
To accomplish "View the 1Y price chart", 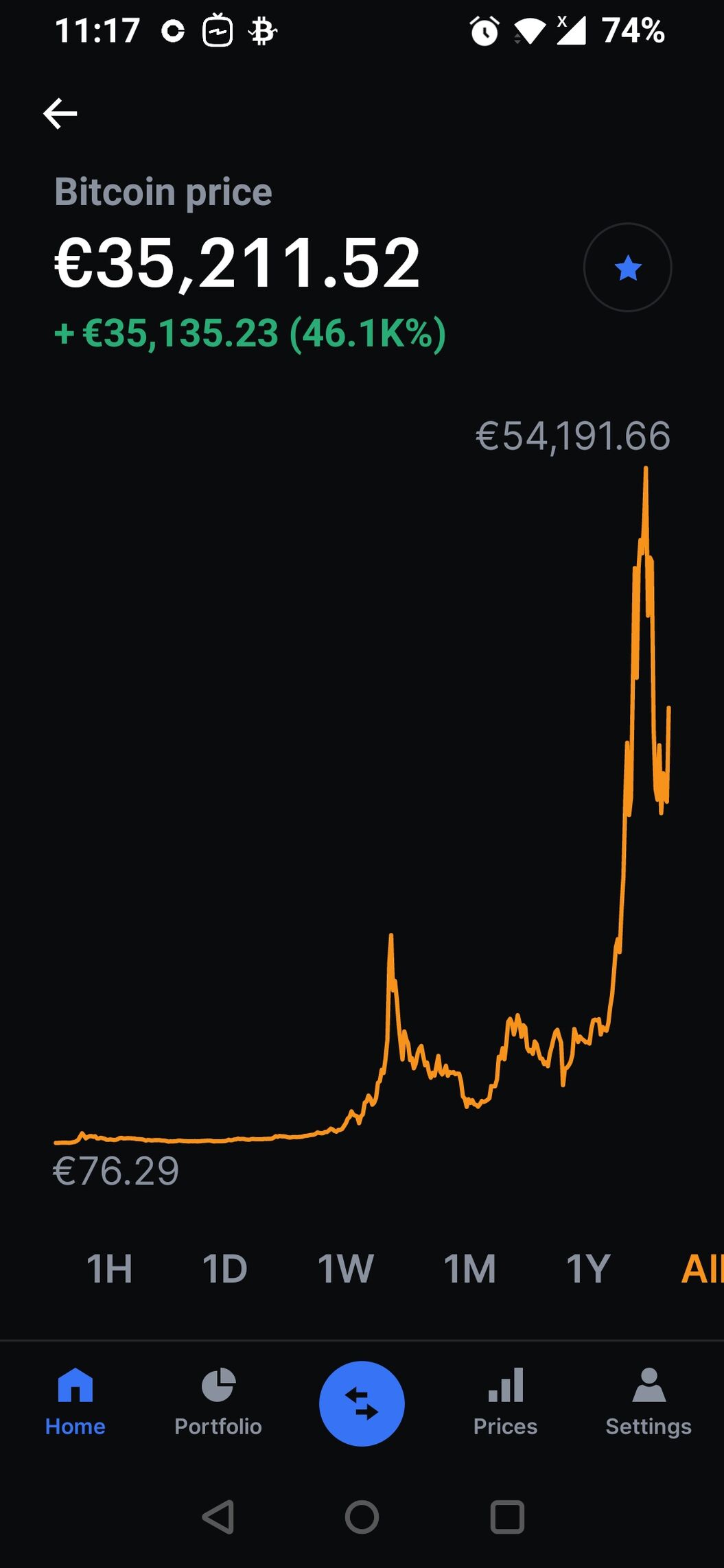I will pos(588,1268).
